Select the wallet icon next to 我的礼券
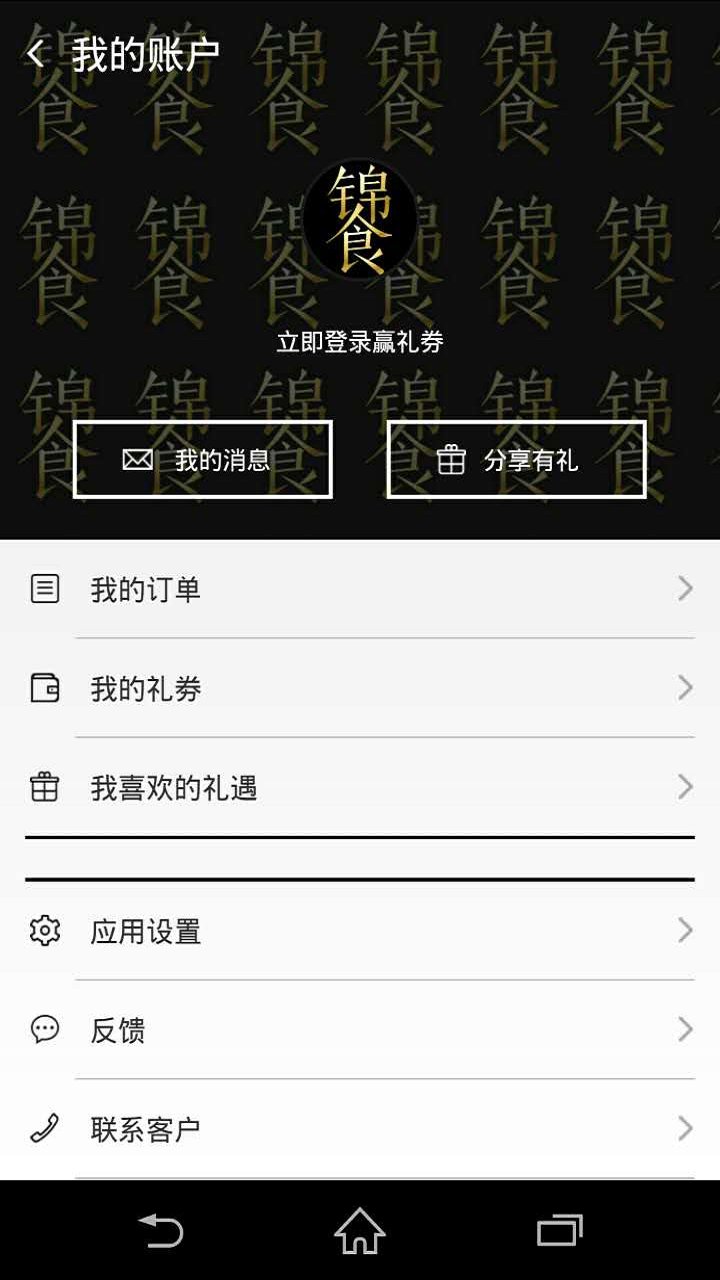Viewport: 720px width, 1280px height. pos(44,688)
